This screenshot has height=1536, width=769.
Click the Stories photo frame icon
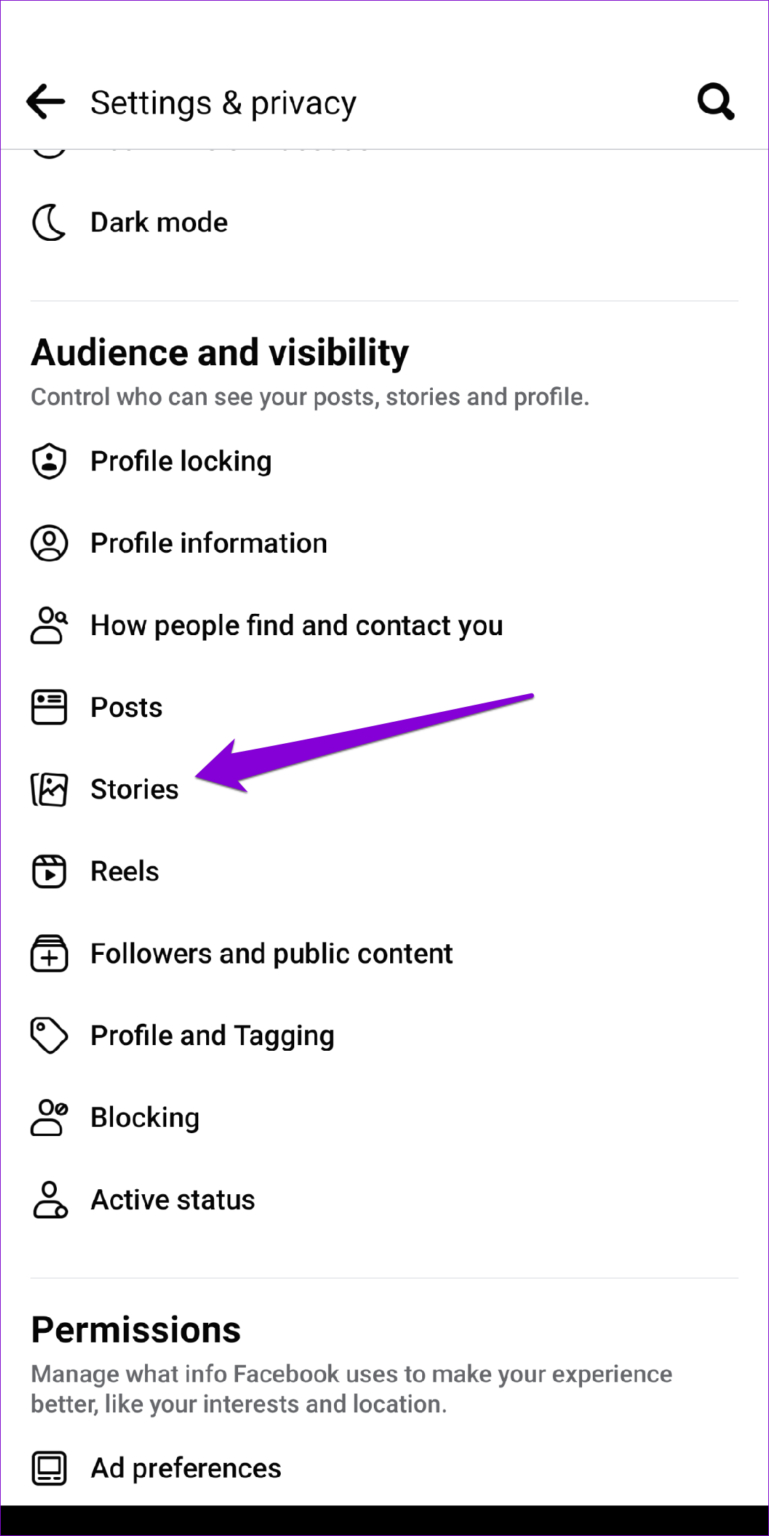tap(48, 789)
